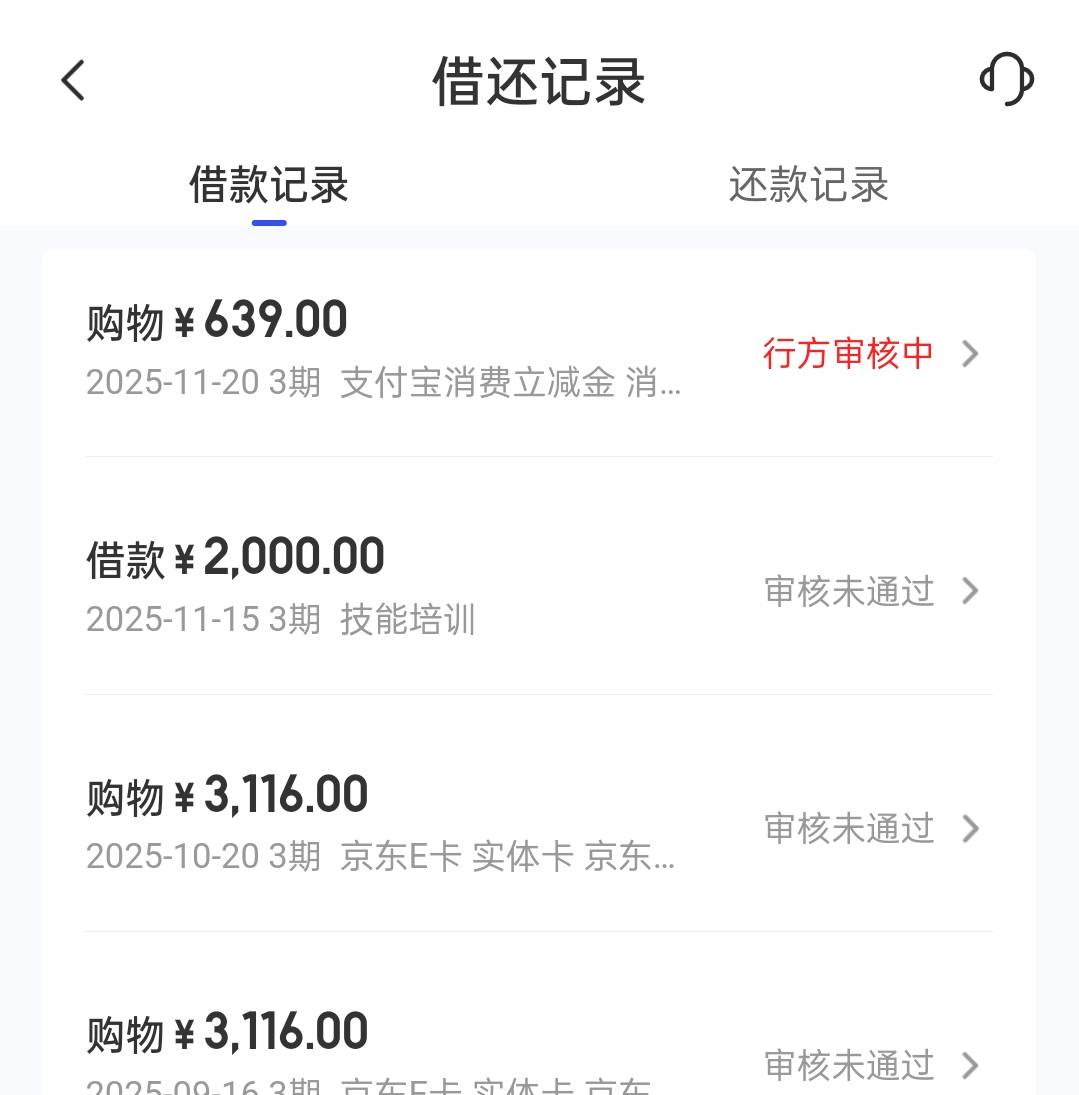Select the 借款记录 tab
1079x1095 pixels.
(x=269, y=185)
